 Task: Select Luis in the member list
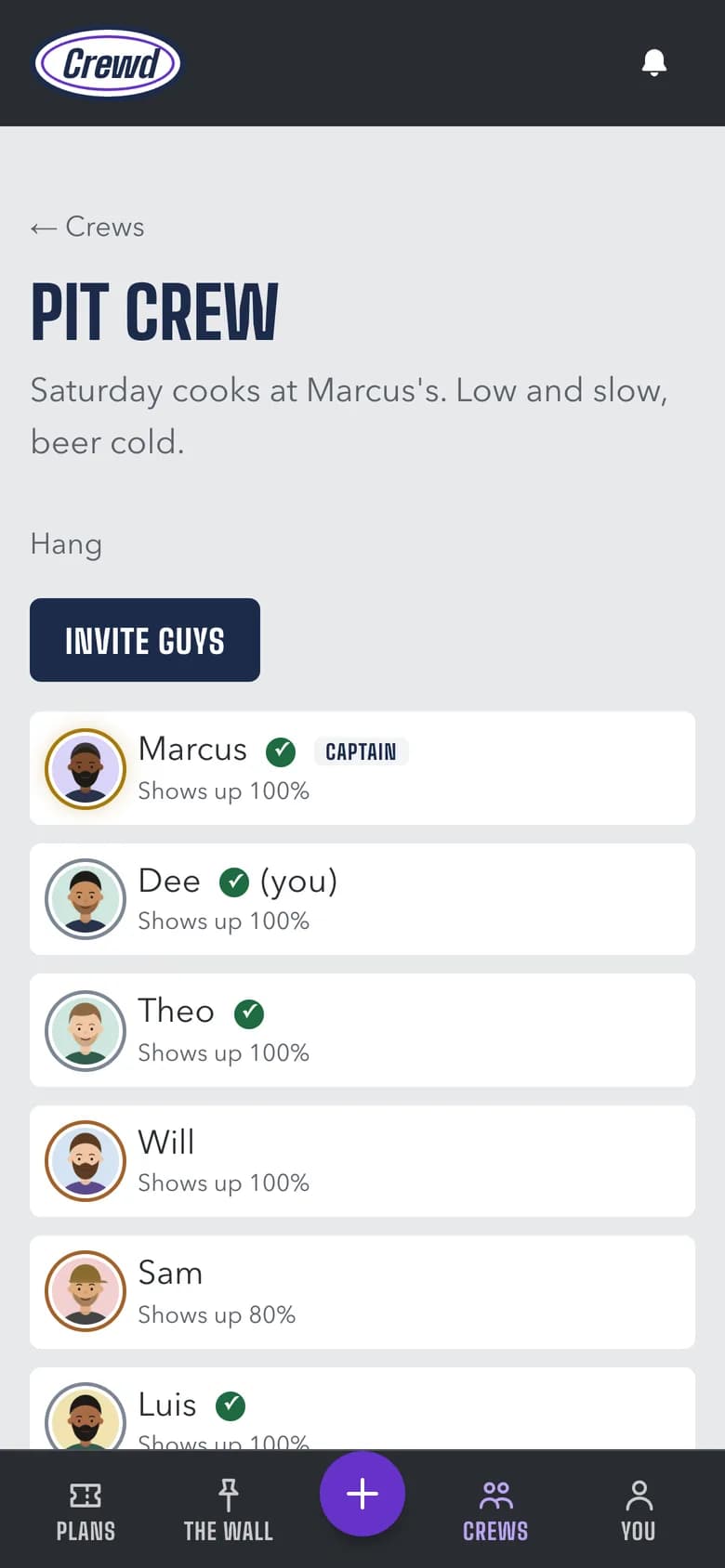(362, 1408)
